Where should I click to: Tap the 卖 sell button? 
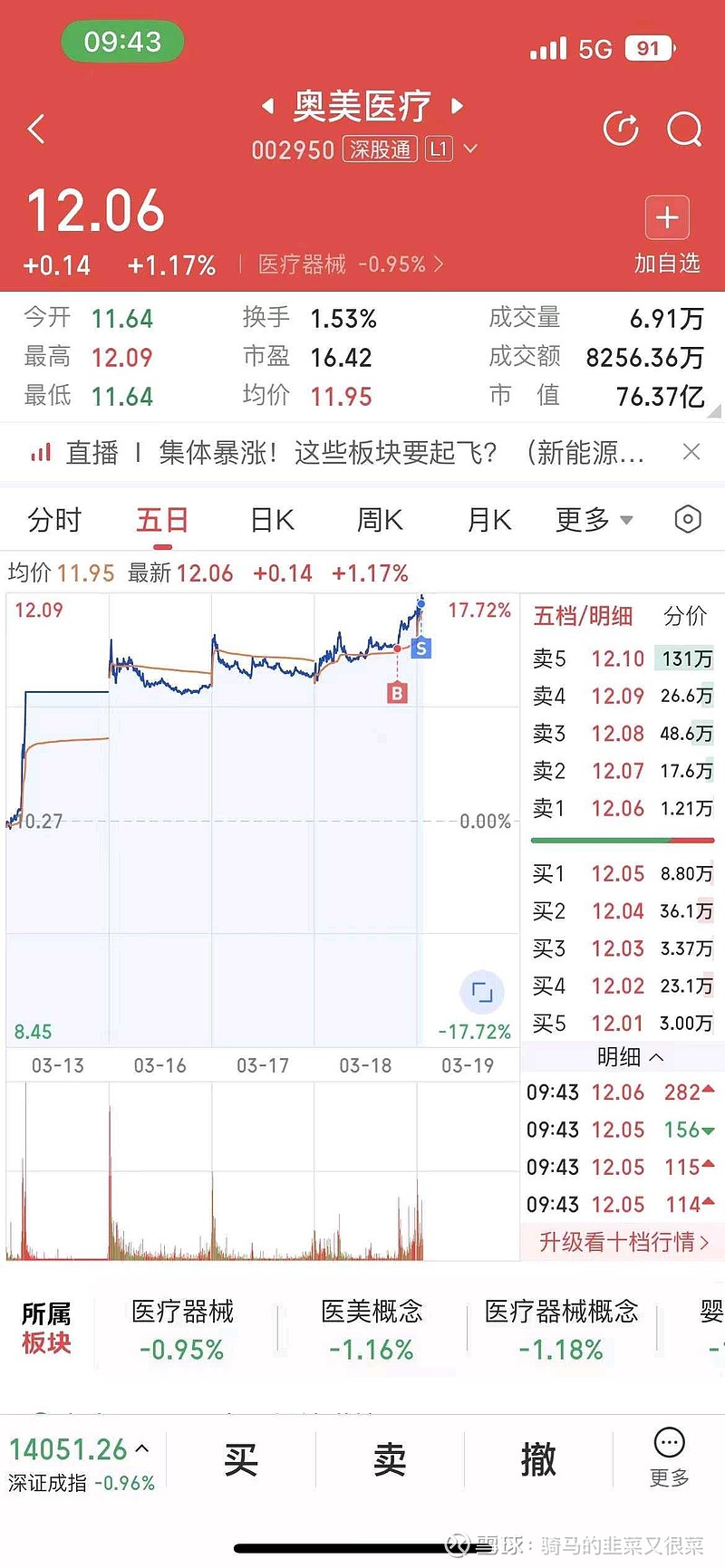[390, 1460]
